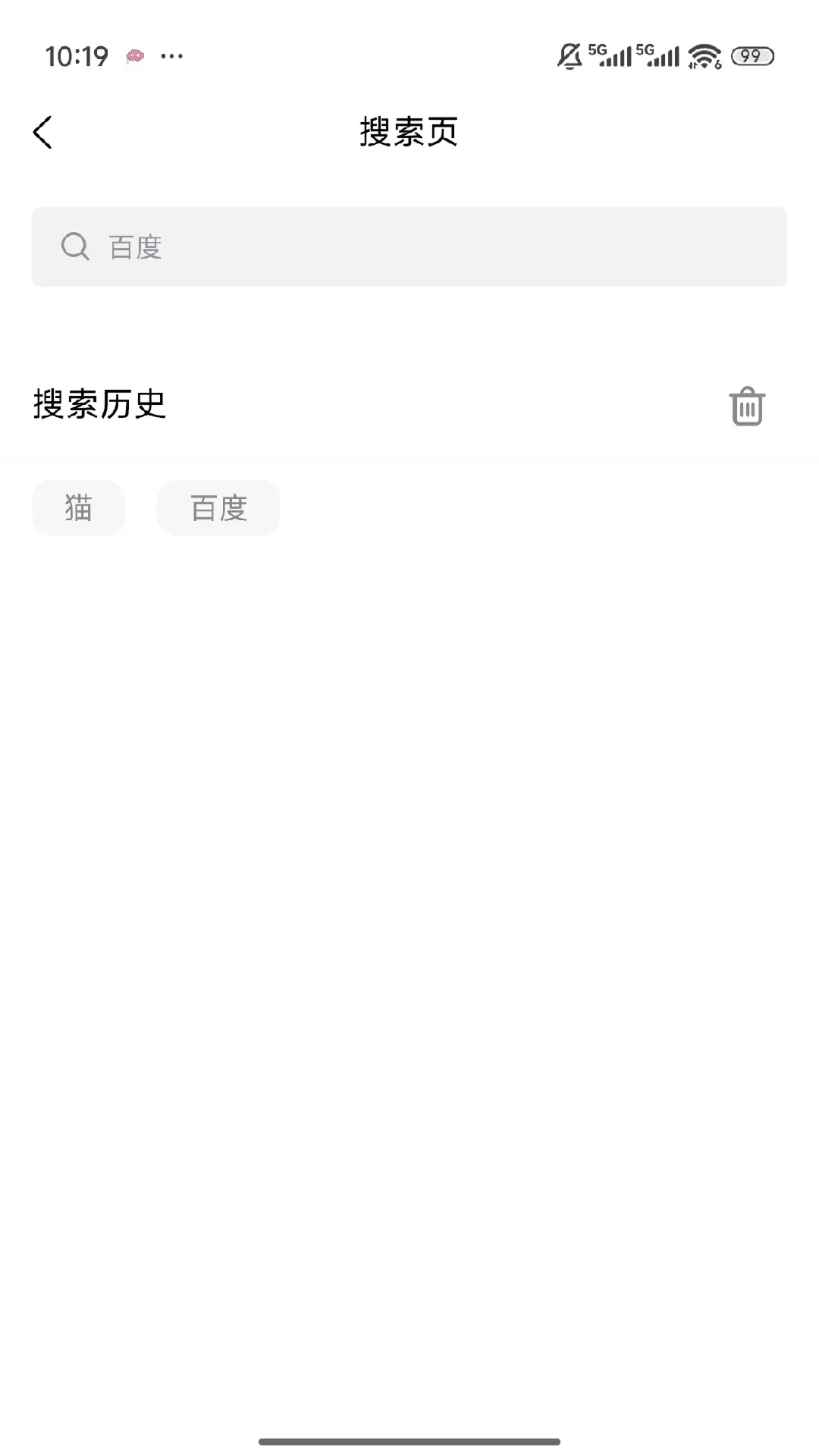Screen dimensions: 819x1456
Task: Click the first 5G signal indicator
Action: coord(611,54)
